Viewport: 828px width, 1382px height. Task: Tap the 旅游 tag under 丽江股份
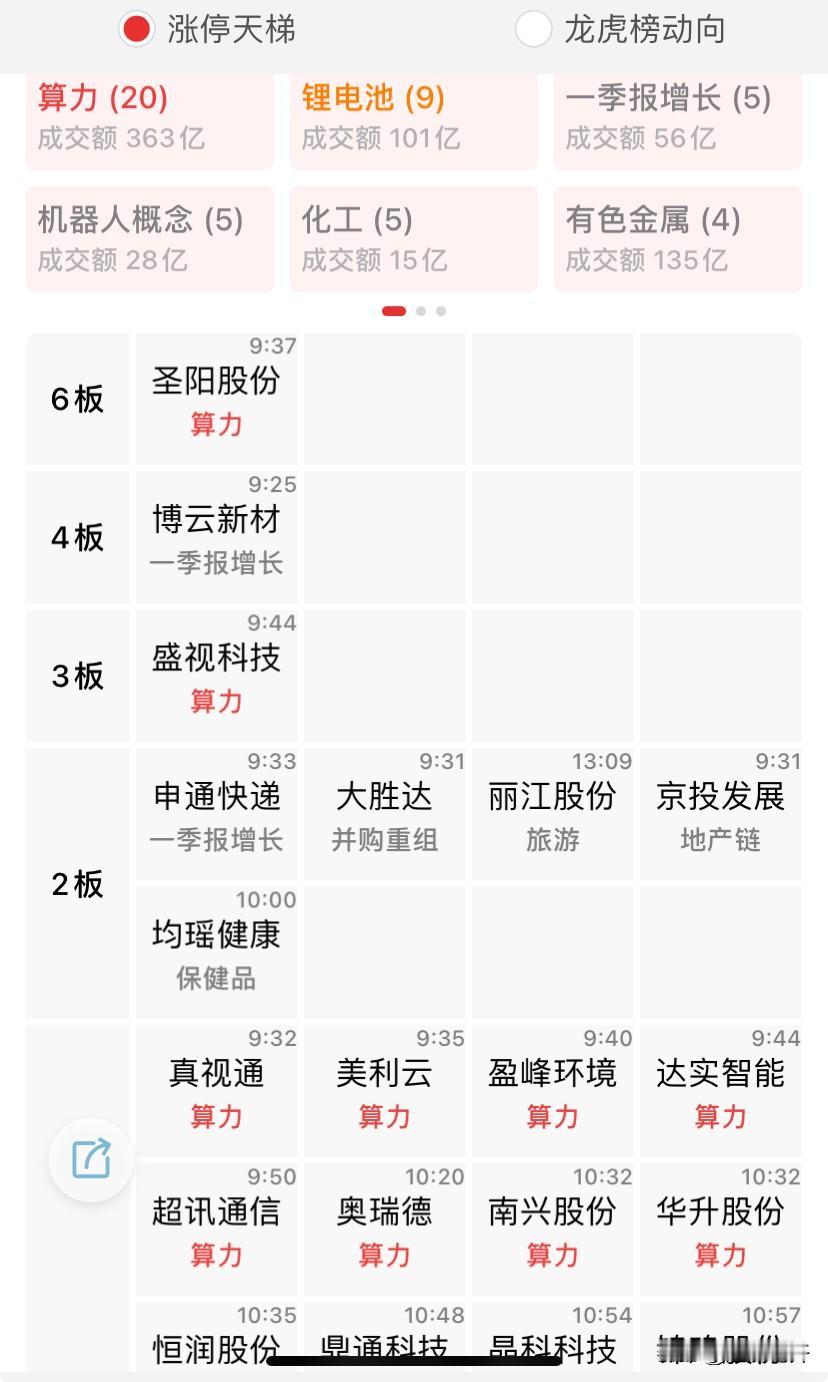551,840
